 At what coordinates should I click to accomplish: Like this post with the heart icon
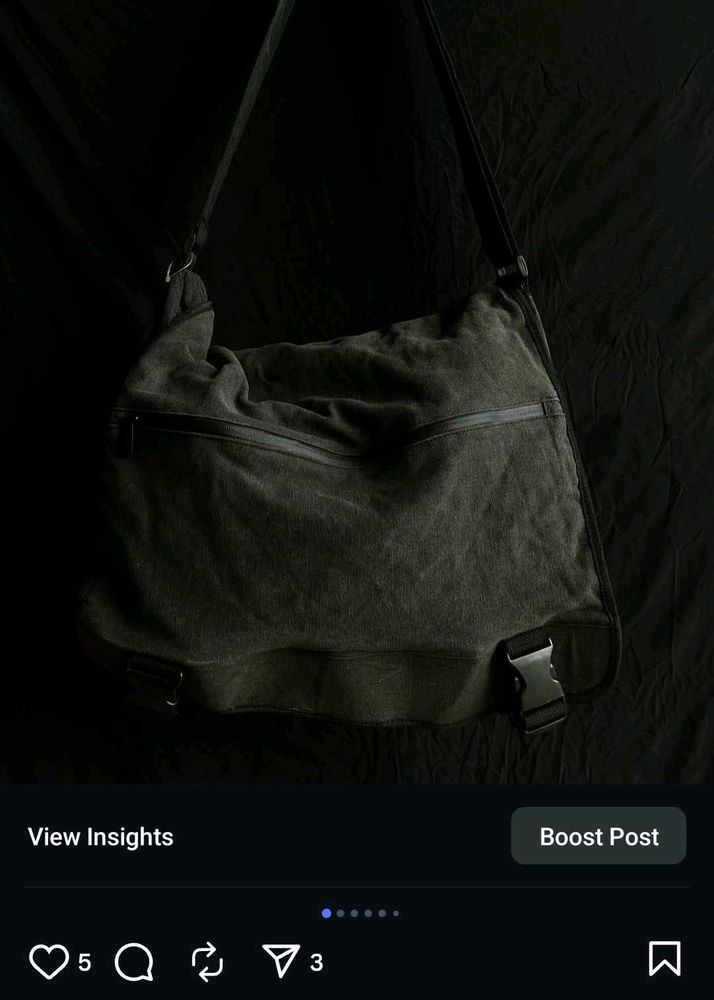[x=48, y=962]
